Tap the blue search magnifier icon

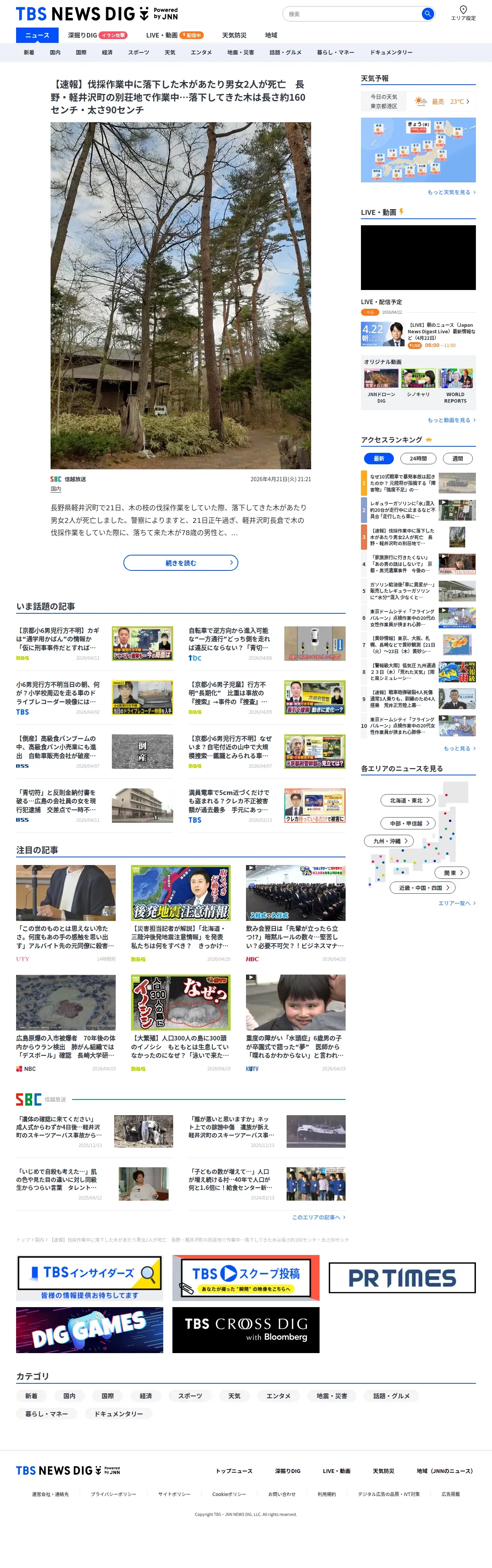[x=428, y=13]
